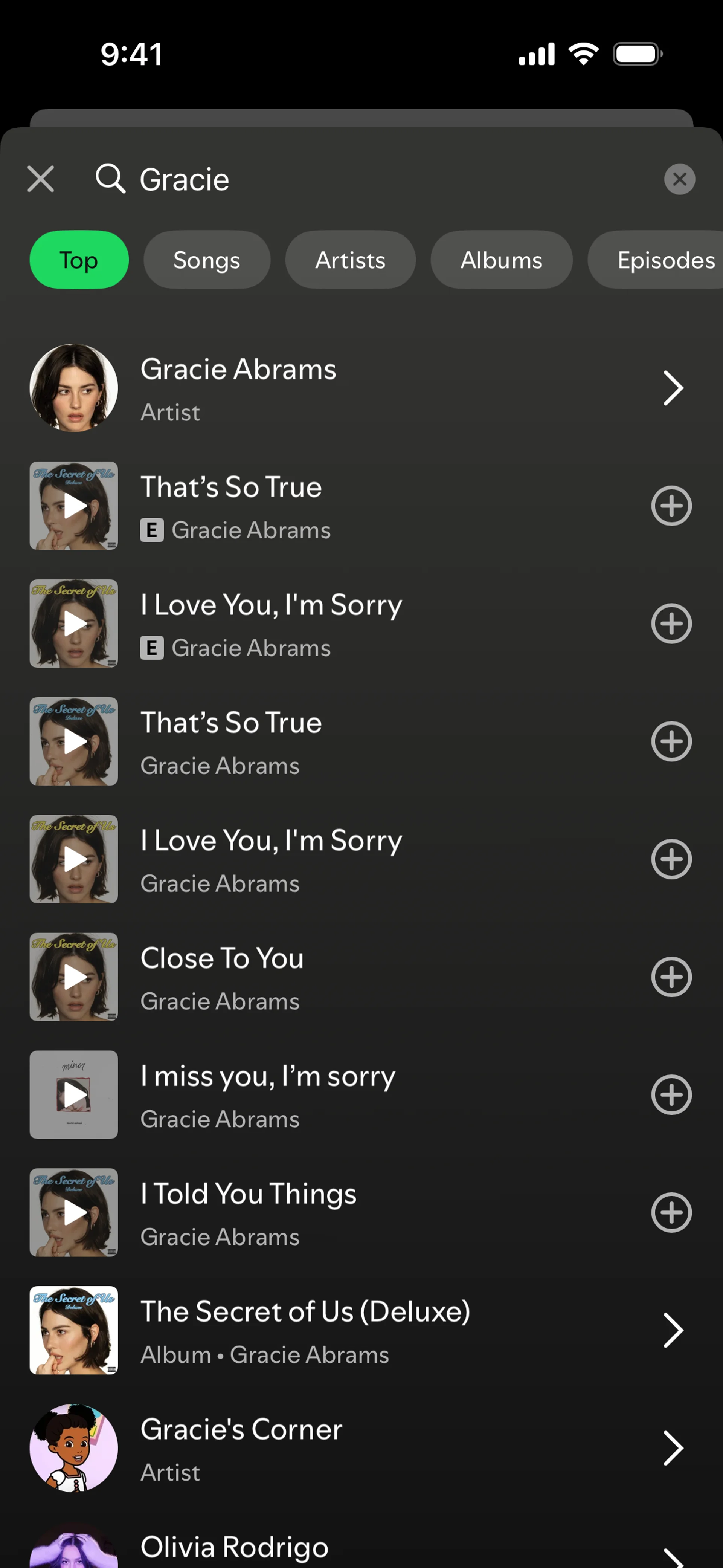Play Close To You preview

coord(74,977)
